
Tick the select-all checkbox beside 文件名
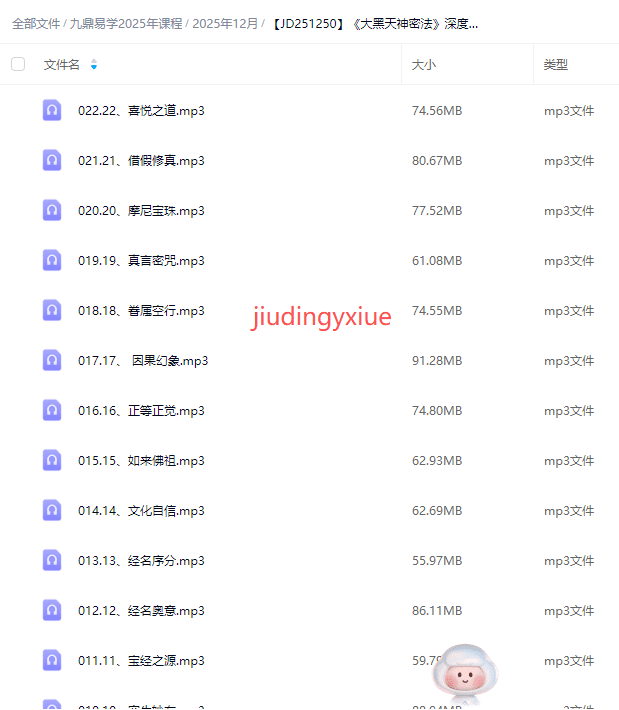coord(18,64)
